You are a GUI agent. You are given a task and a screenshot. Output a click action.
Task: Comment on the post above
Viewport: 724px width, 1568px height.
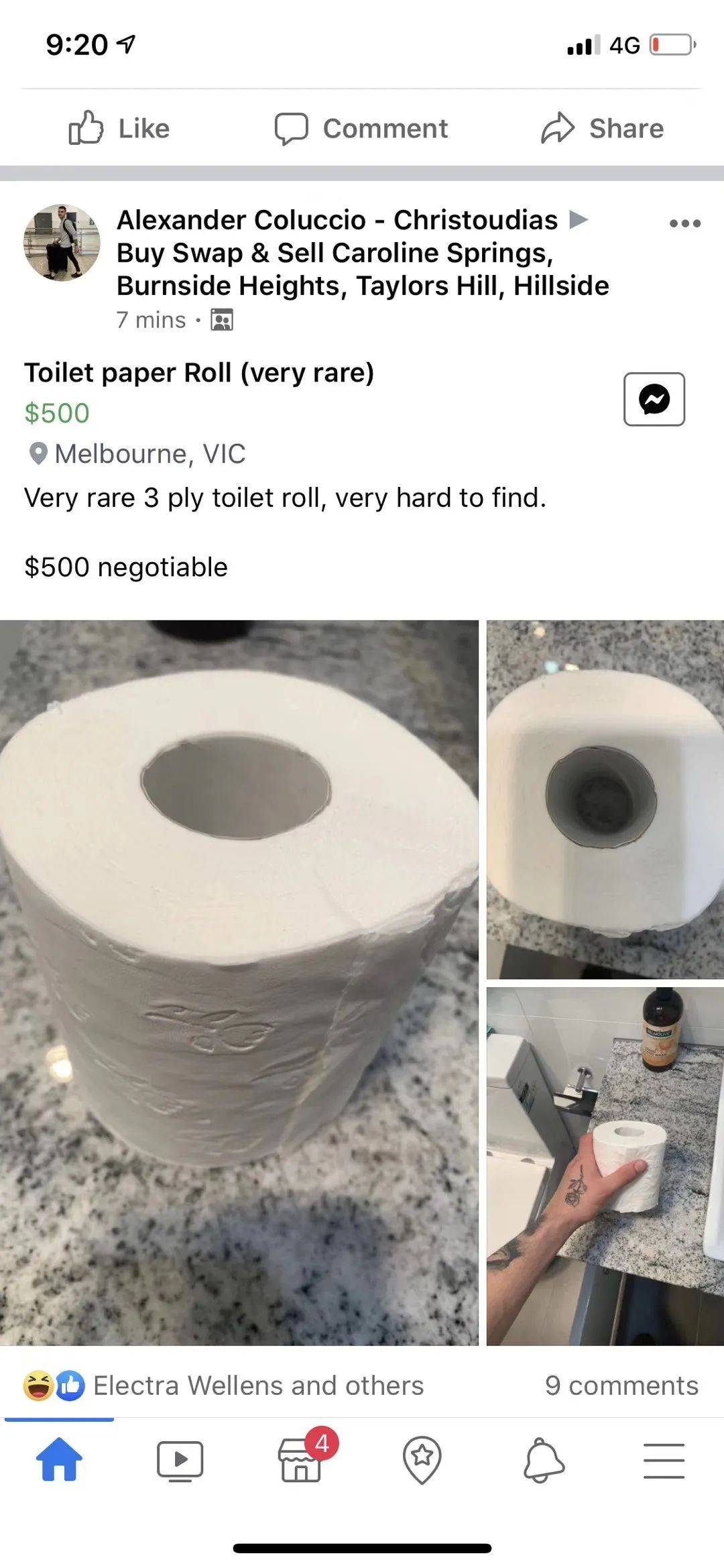pyautogui.click(x=361, y=128)
